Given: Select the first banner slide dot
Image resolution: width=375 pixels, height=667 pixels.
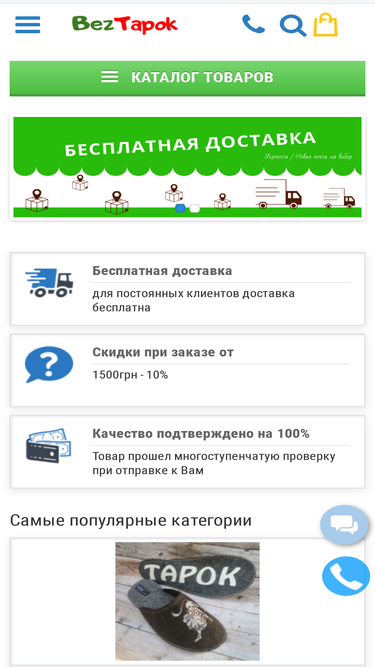Looking at the screenshot, I should click(x=180, y=208).
